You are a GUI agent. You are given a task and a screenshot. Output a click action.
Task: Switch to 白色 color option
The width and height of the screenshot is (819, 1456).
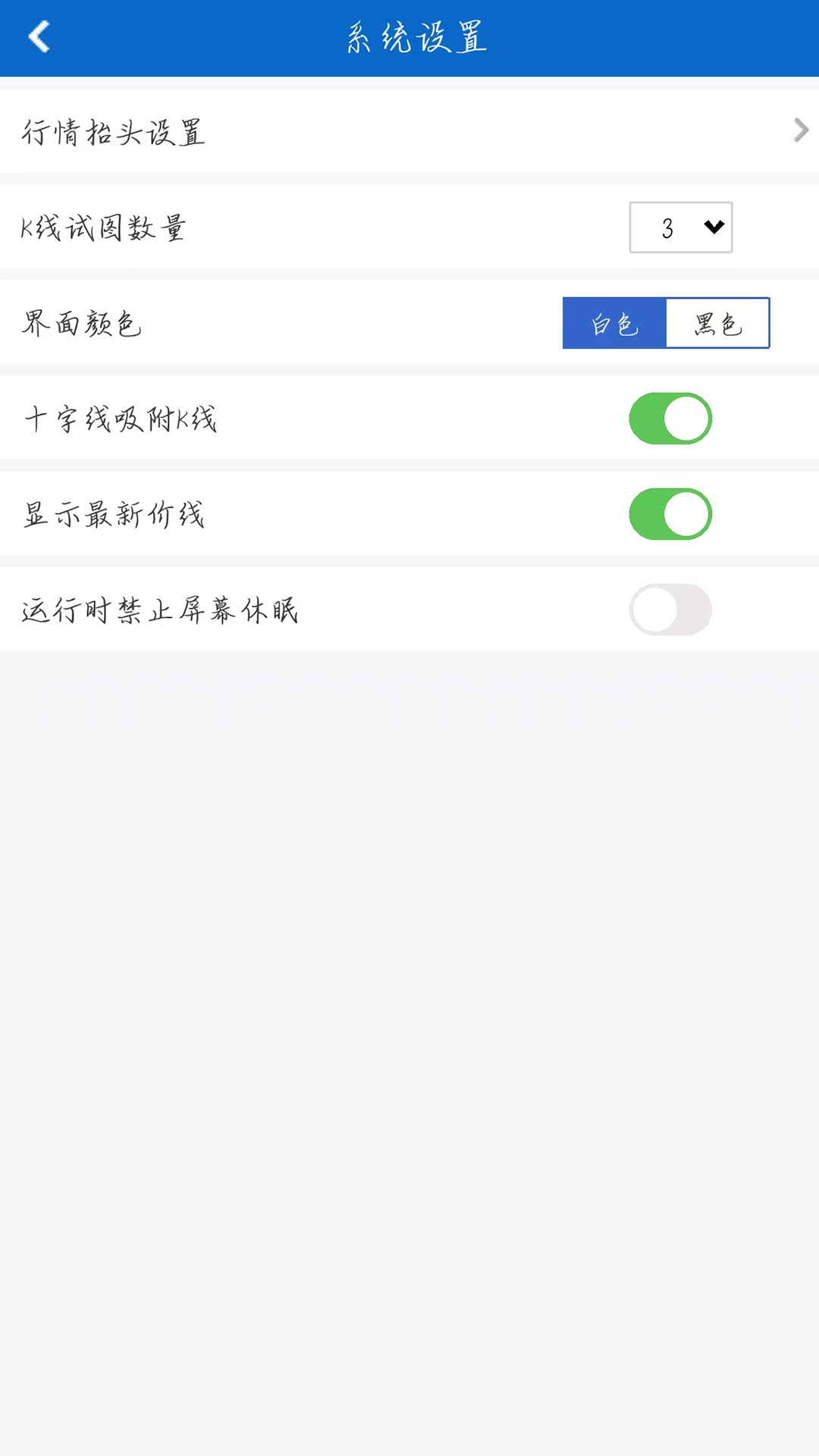[614, 322]
